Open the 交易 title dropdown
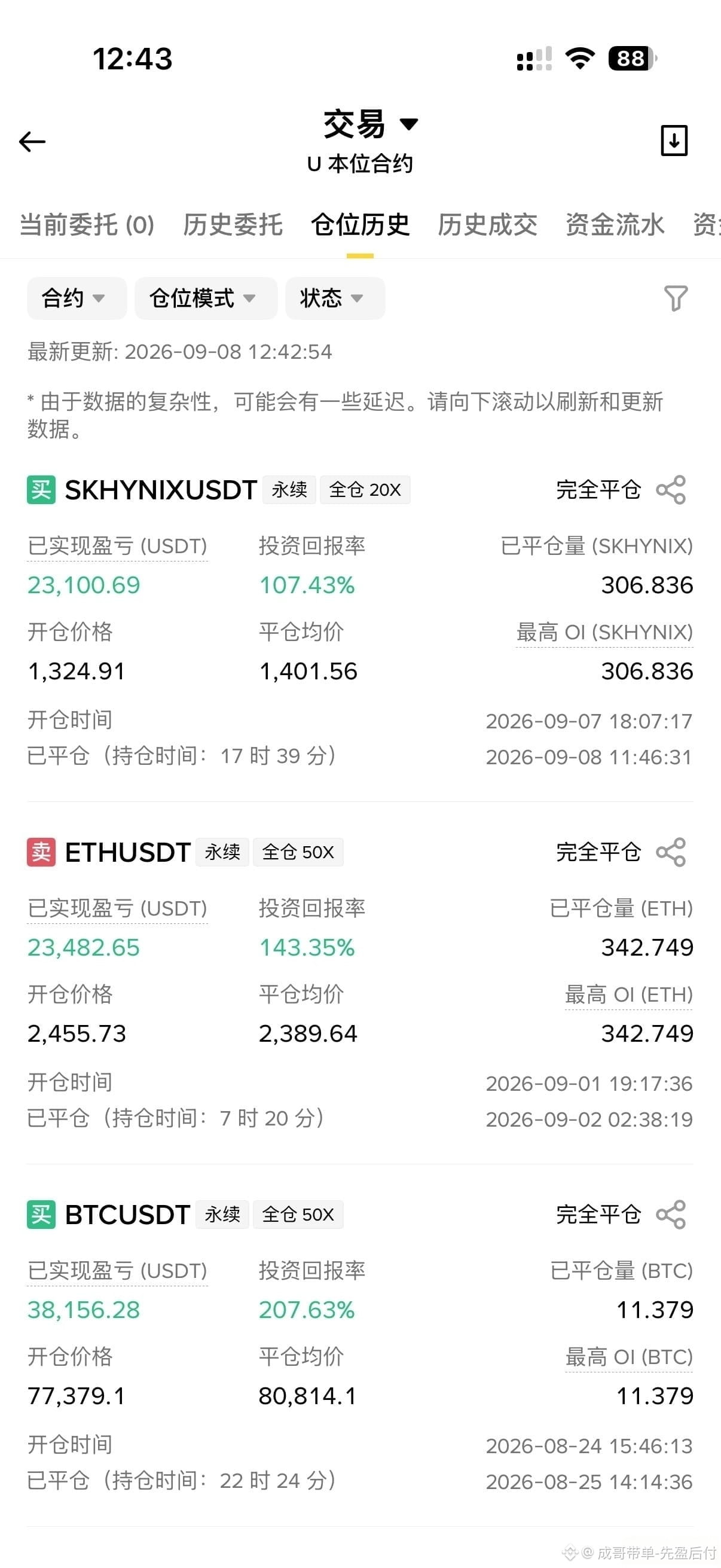The image size is (721, 1568). (370, 124)
